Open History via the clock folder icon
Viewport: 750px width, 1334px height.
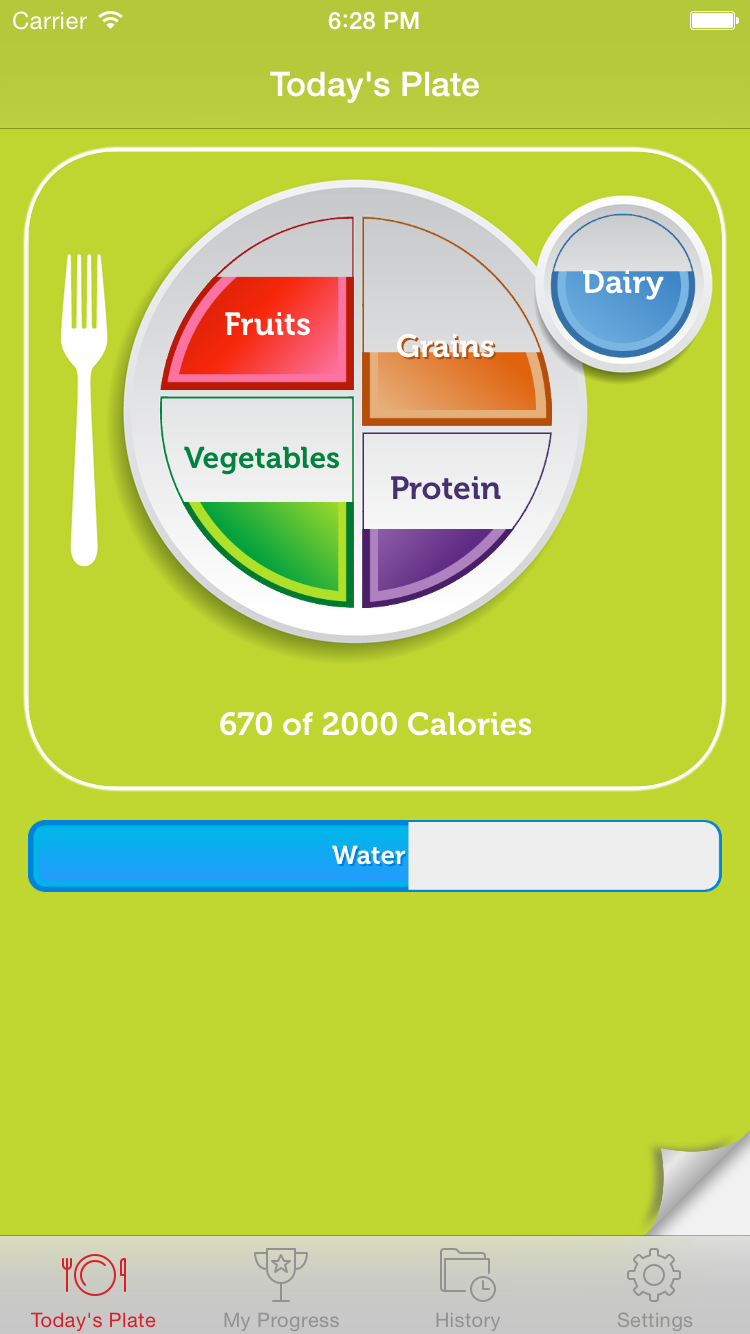pyautogui.click(x=466, y=1272)
